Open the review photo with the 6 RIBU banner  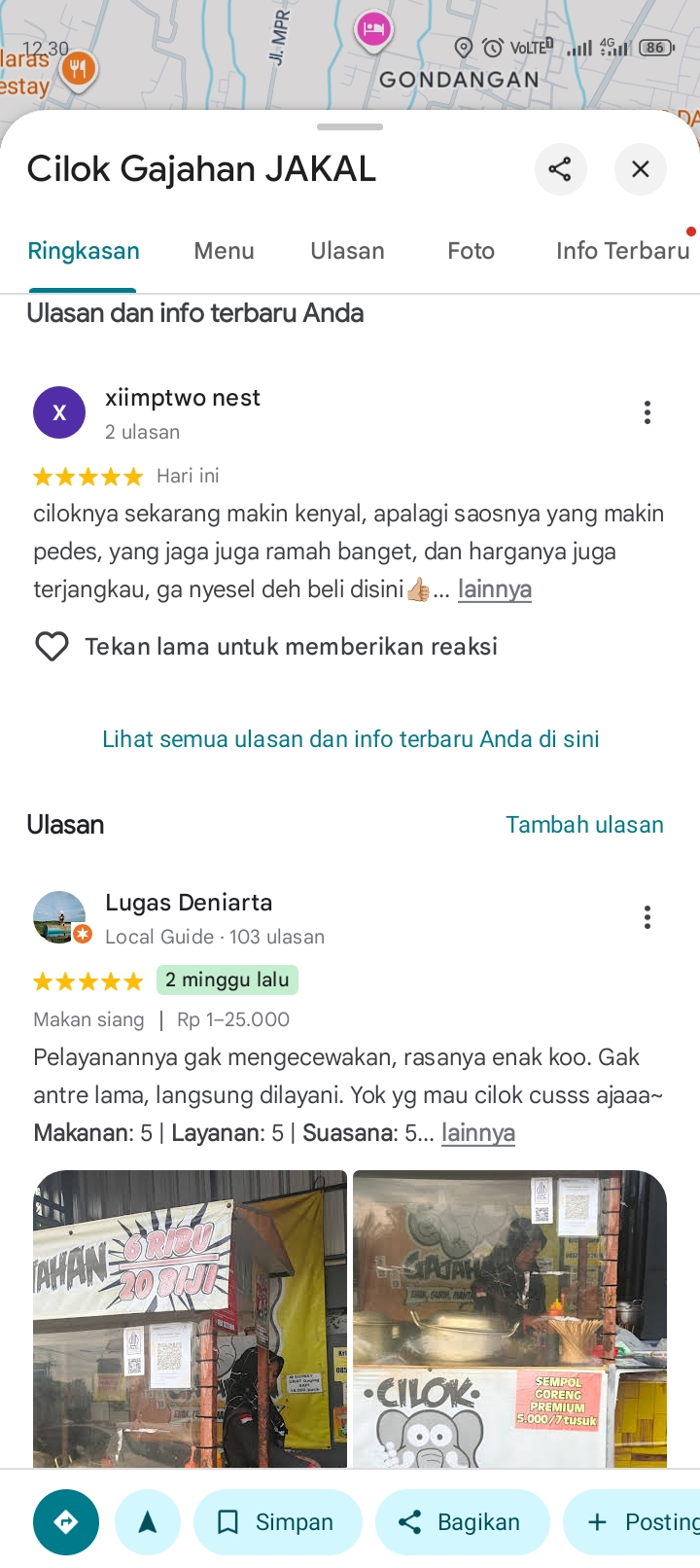[190, 1318]
